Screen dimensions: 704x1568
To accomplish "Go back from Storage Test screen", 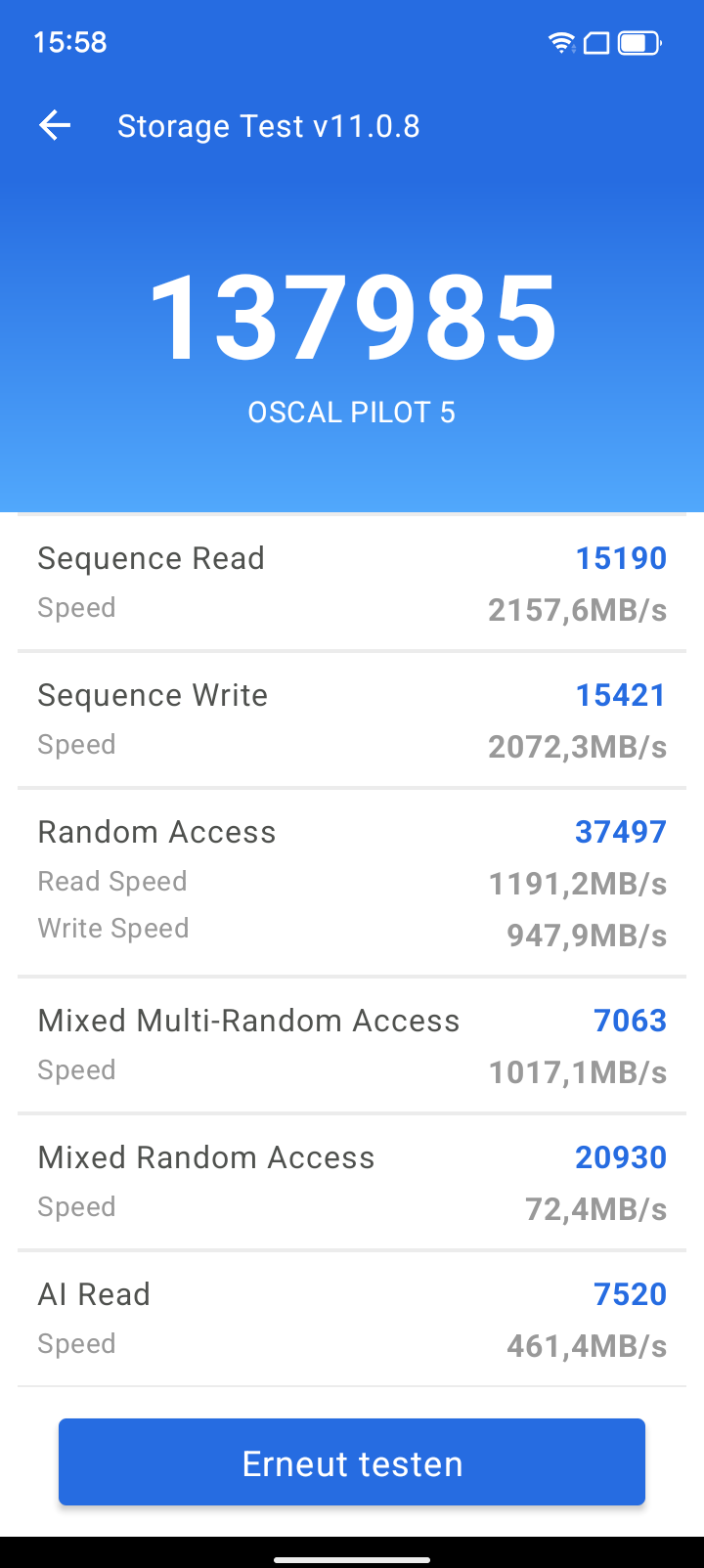I will click(55, 125).
